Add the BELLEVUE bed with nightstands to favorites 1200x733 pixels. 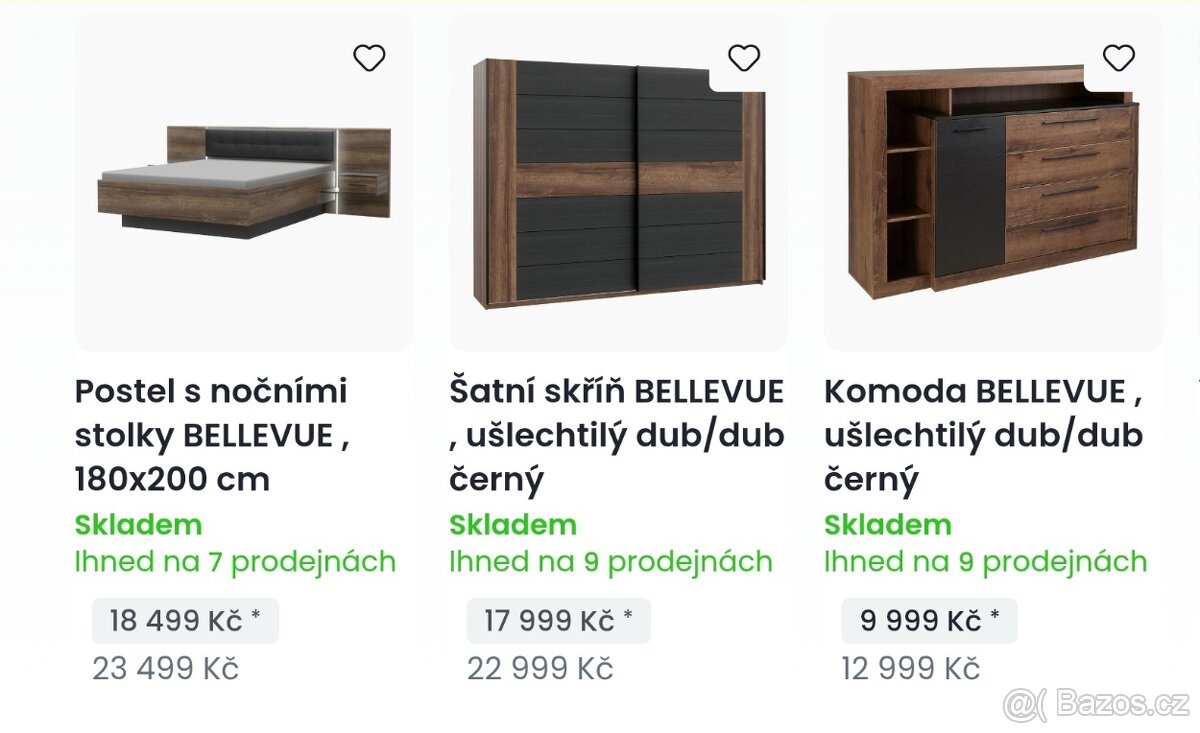369,59
